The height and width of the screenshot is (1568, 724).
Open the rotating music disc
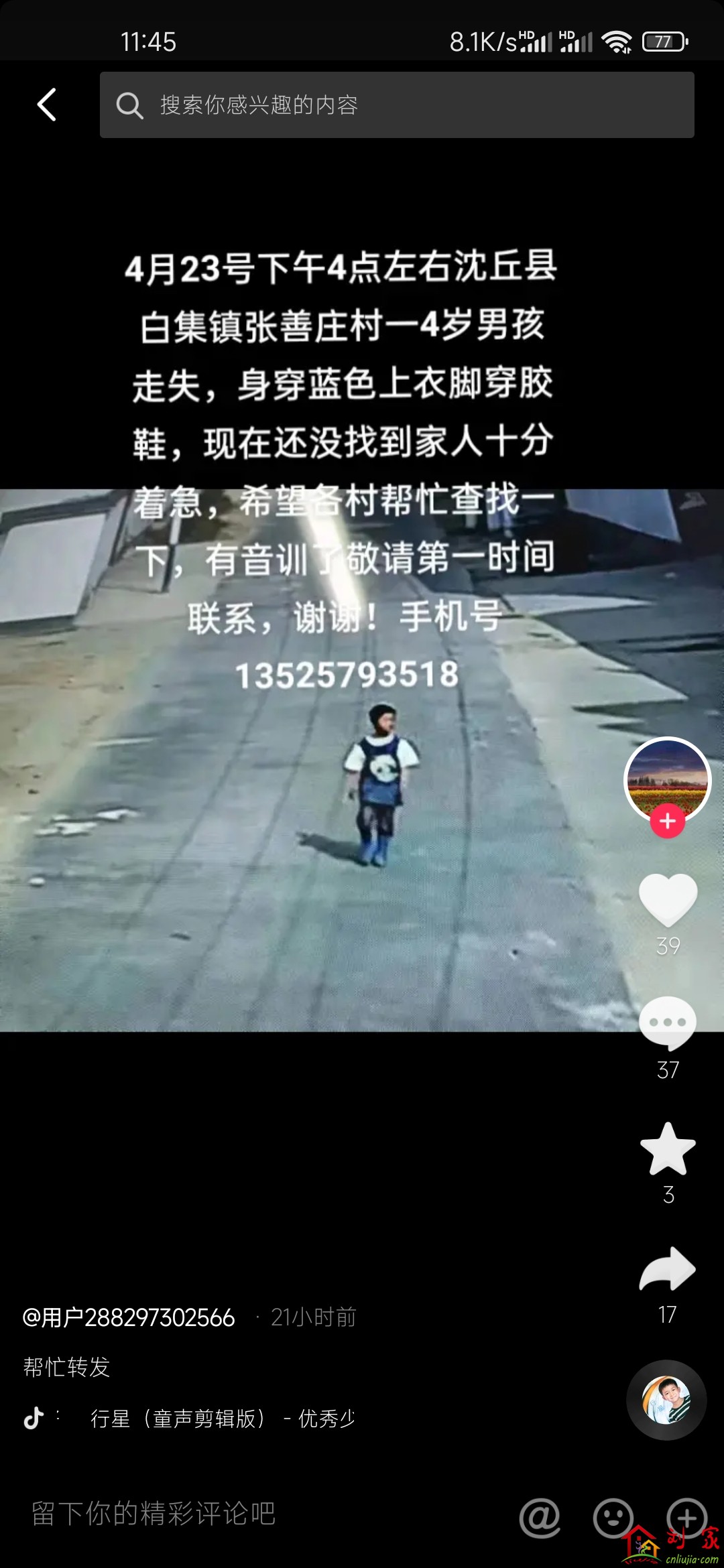coord(666,1399)
